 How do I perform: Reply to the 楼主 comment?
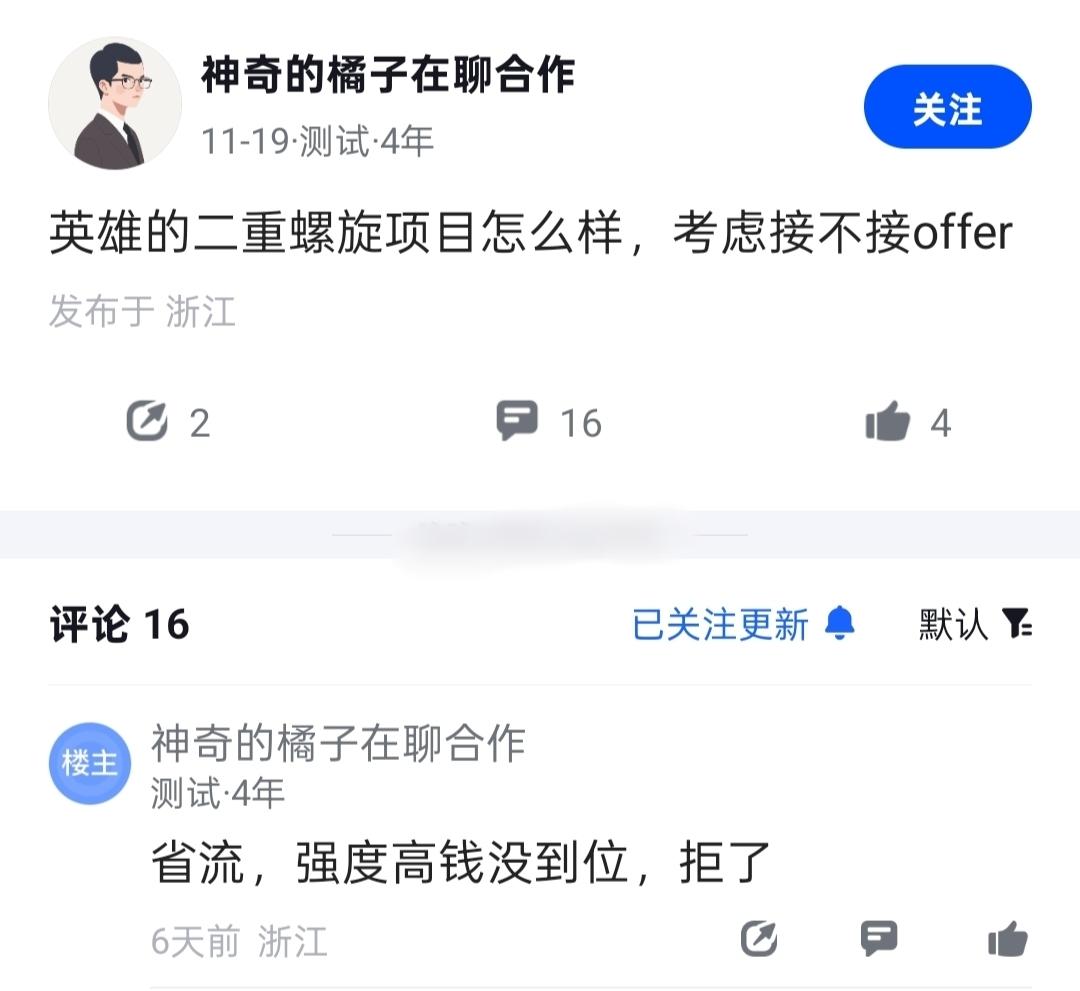coord(879,939)
